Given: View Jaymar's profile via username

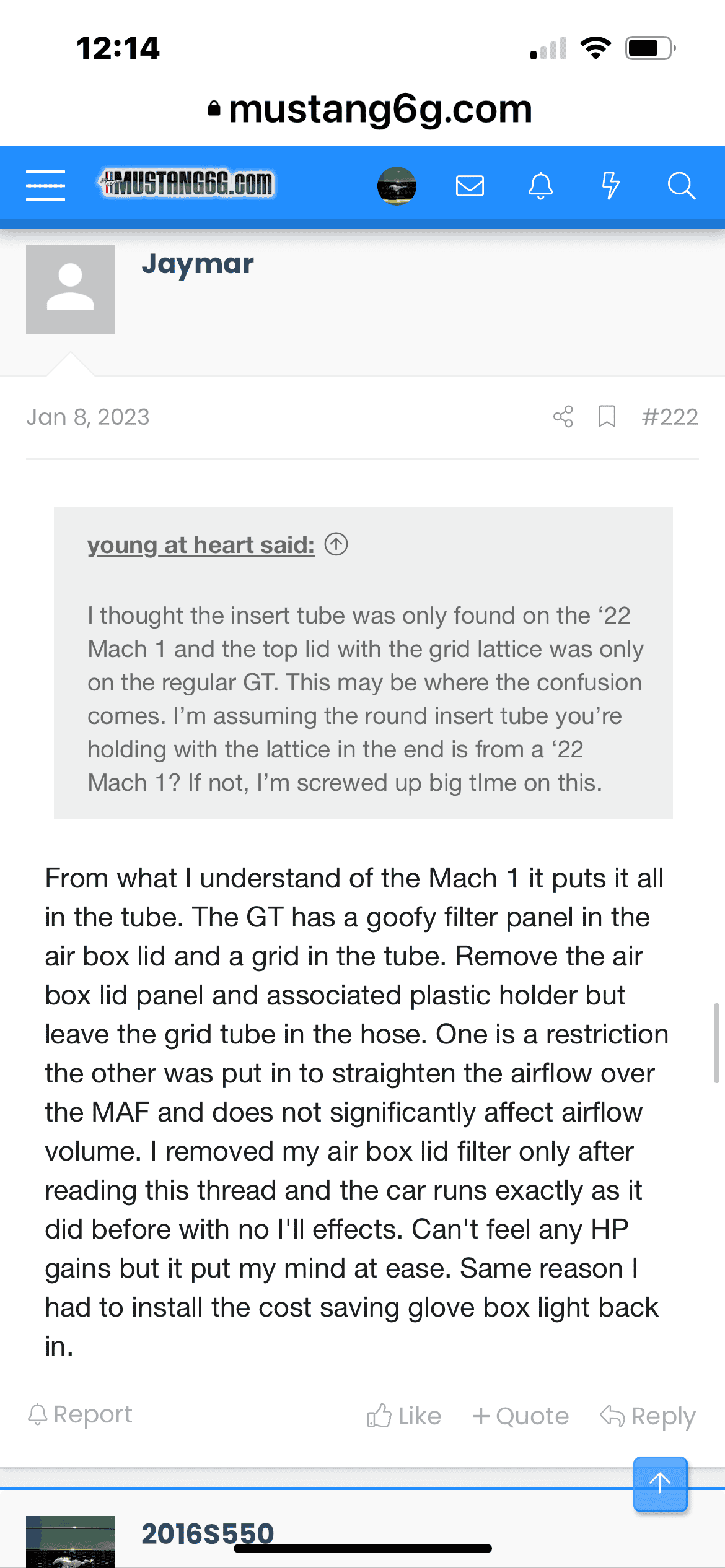Looking at the screenshot, I should point(198,264).
